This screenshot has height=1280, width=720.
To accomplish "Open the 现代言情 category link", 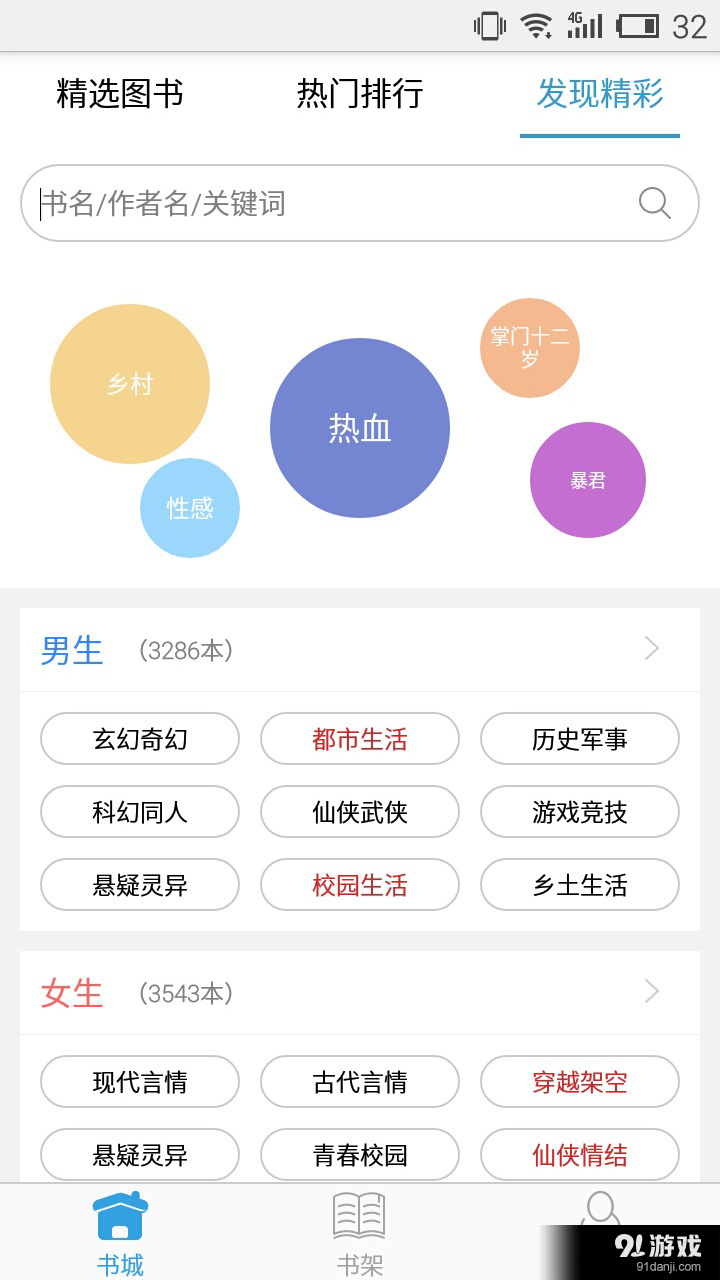I will point(139,1082).
